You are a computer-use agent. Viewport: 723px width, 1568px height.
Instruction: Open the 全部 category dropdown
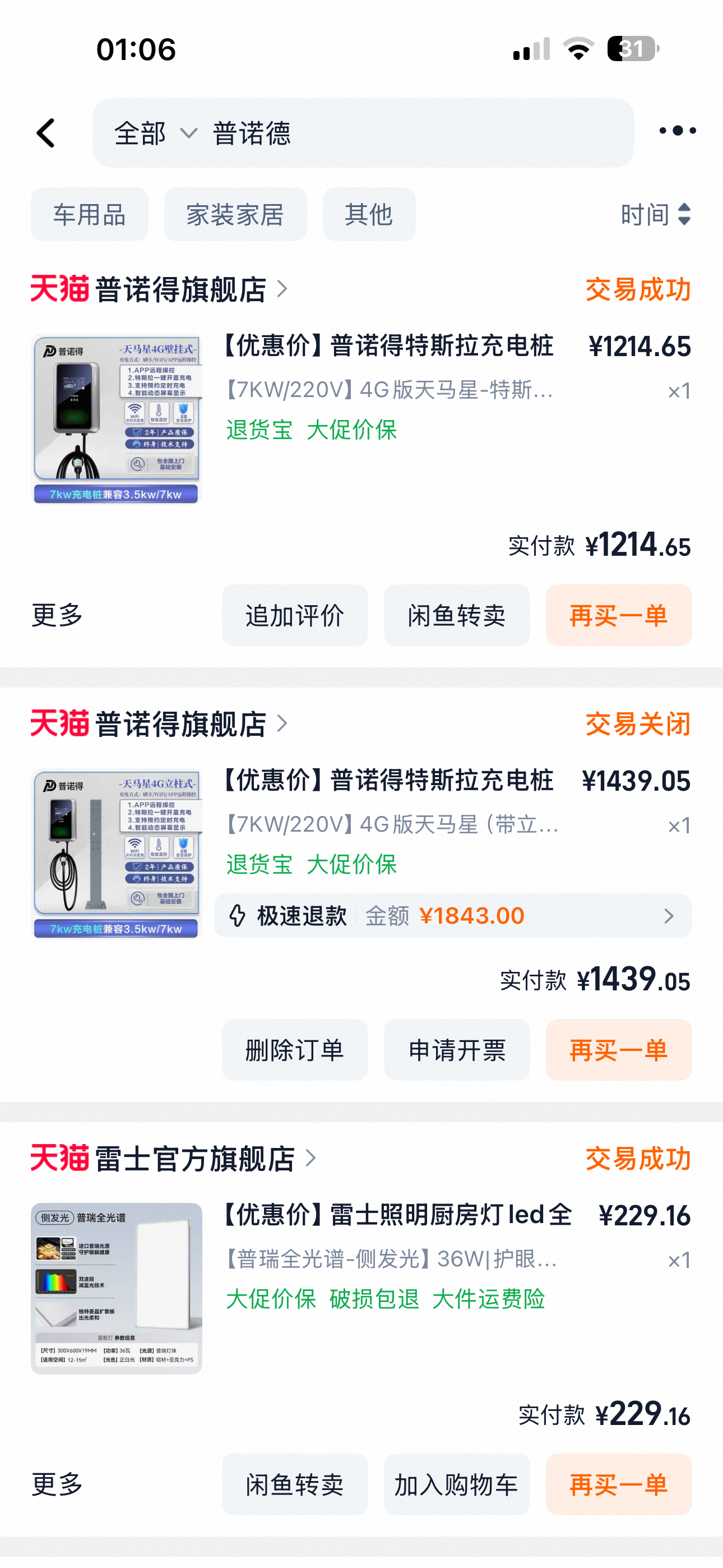(154, 133)
